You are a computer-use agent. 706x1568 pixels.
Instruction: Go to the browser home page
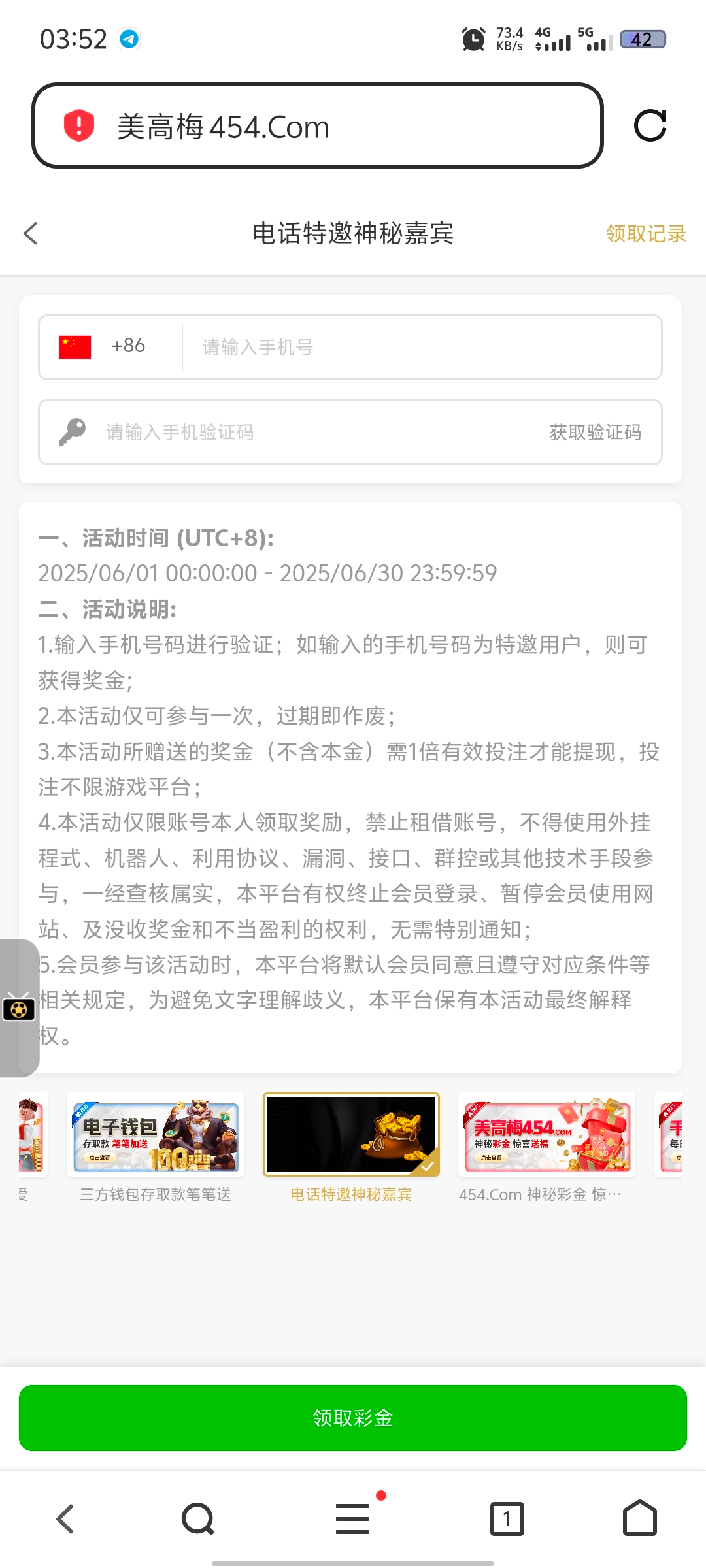tap(639, 1518)
